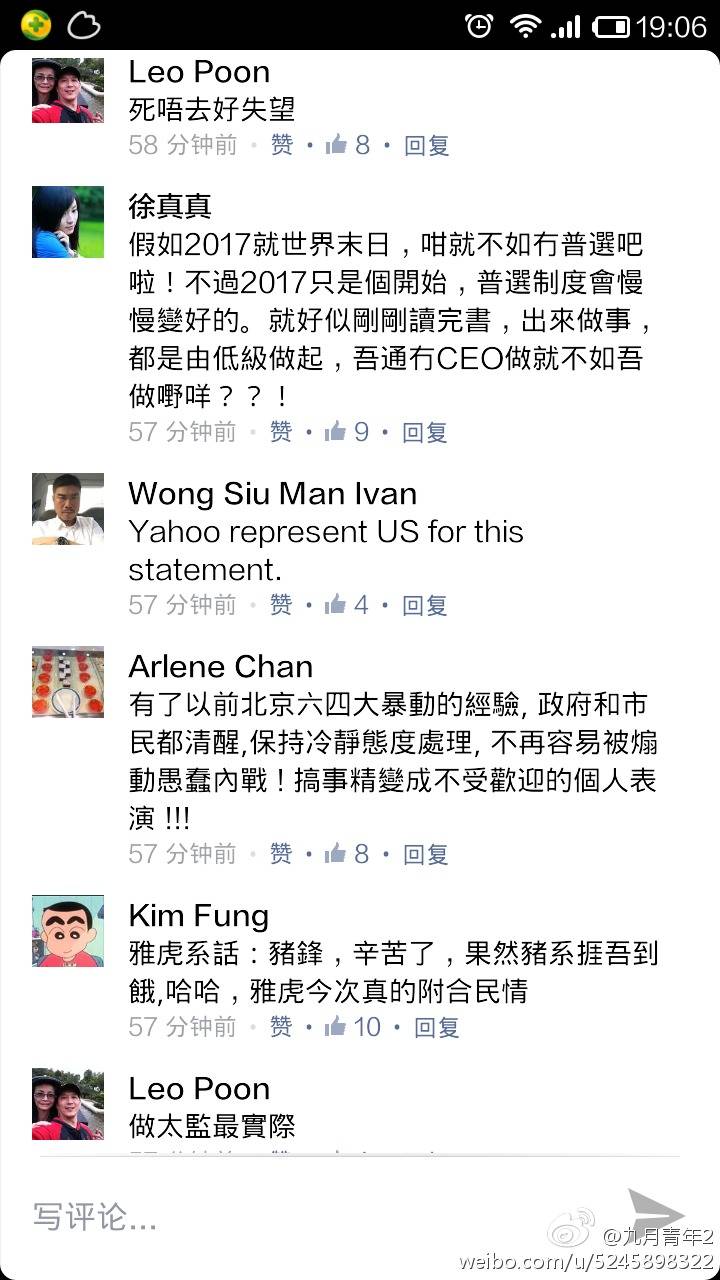720x1280 pixels.
Task: Reply to Arlene Chan's comment
Action: tap(426, 854)
